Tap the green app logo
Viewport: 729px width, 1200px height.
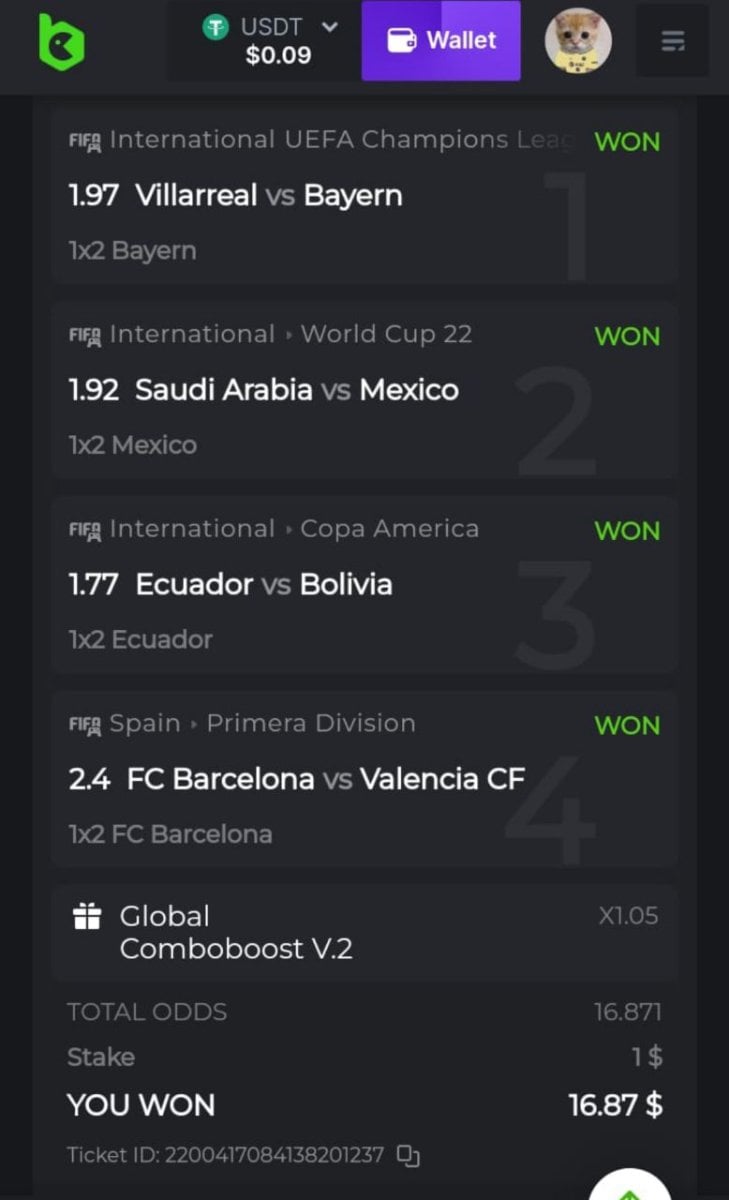coord(62,41)
